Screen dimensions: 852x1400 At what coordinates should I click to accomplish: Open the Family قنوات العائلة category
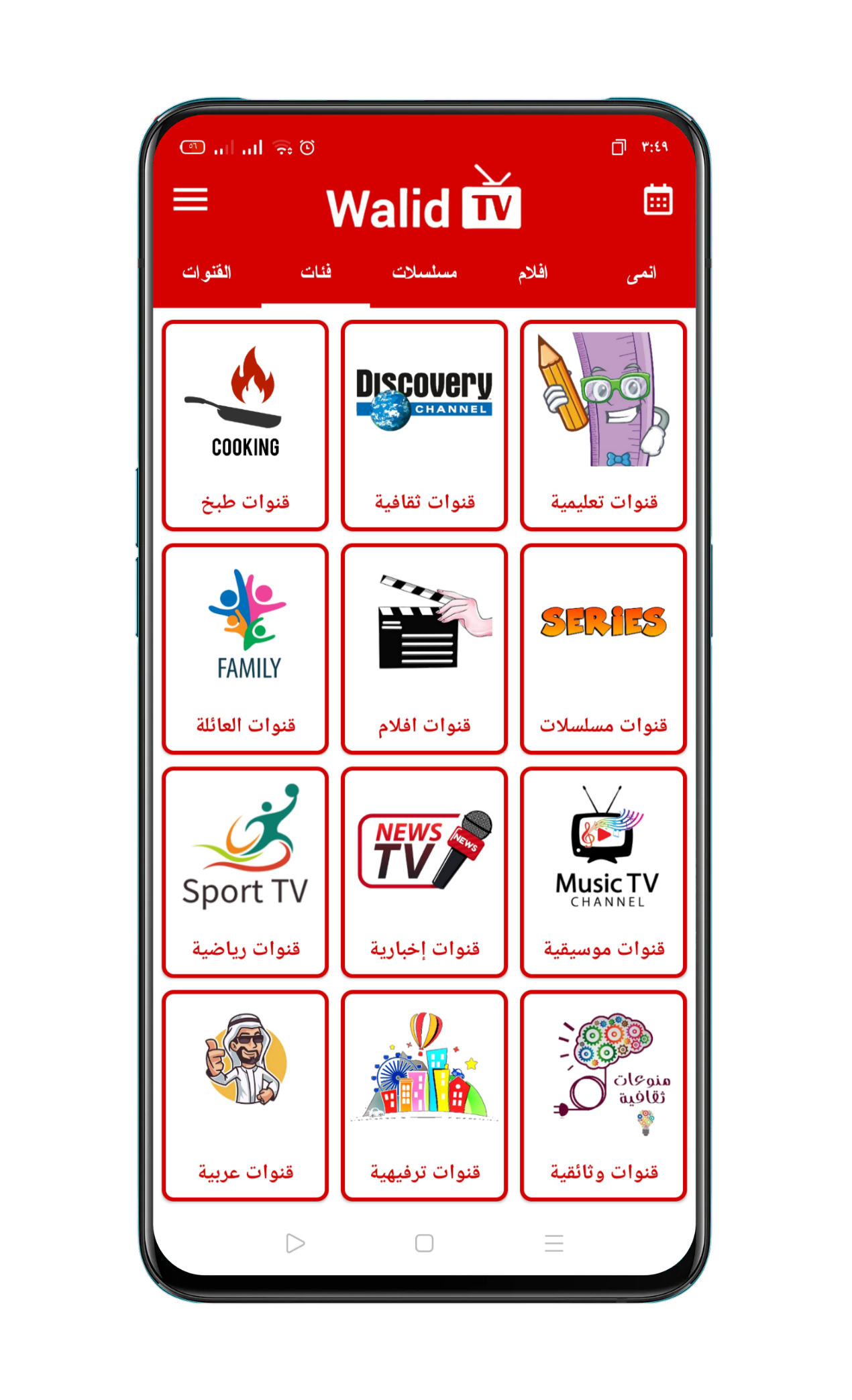tap(246, 648)
